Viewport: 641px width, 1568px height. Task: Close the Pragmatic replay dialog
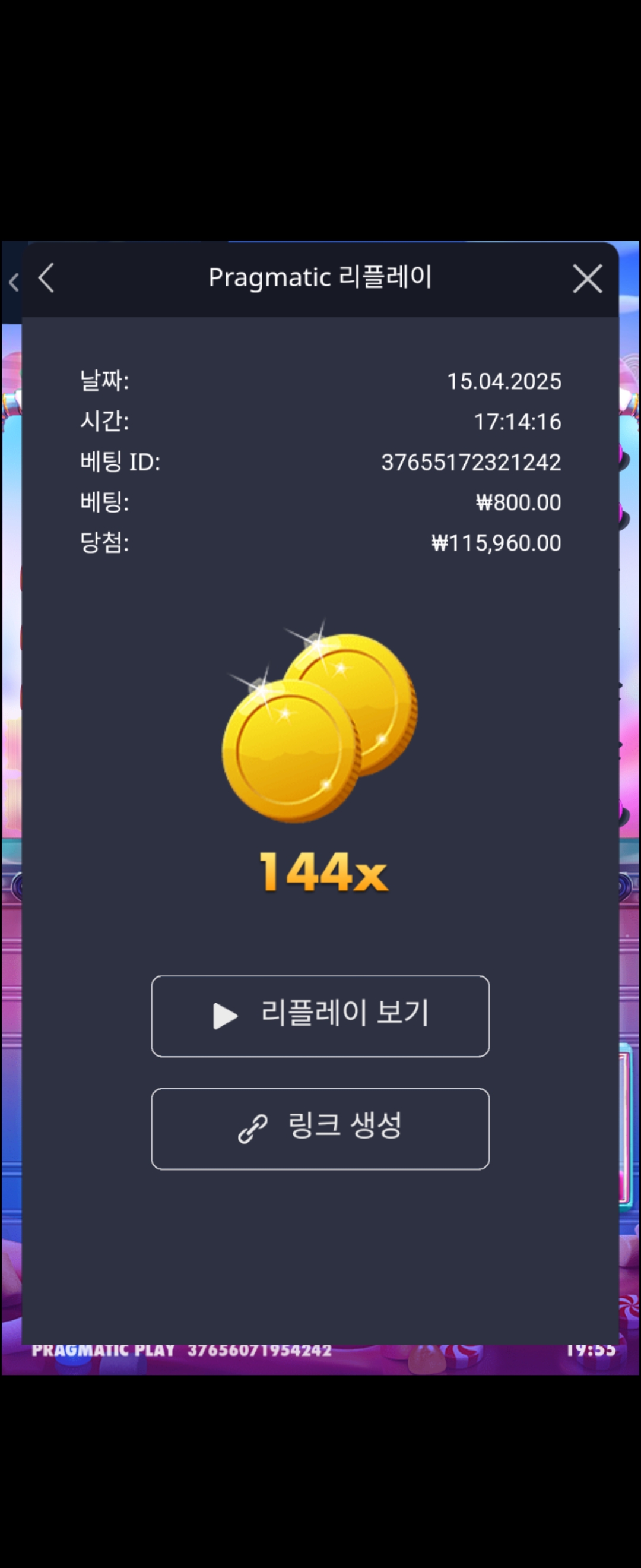click(x=587, y=279)
